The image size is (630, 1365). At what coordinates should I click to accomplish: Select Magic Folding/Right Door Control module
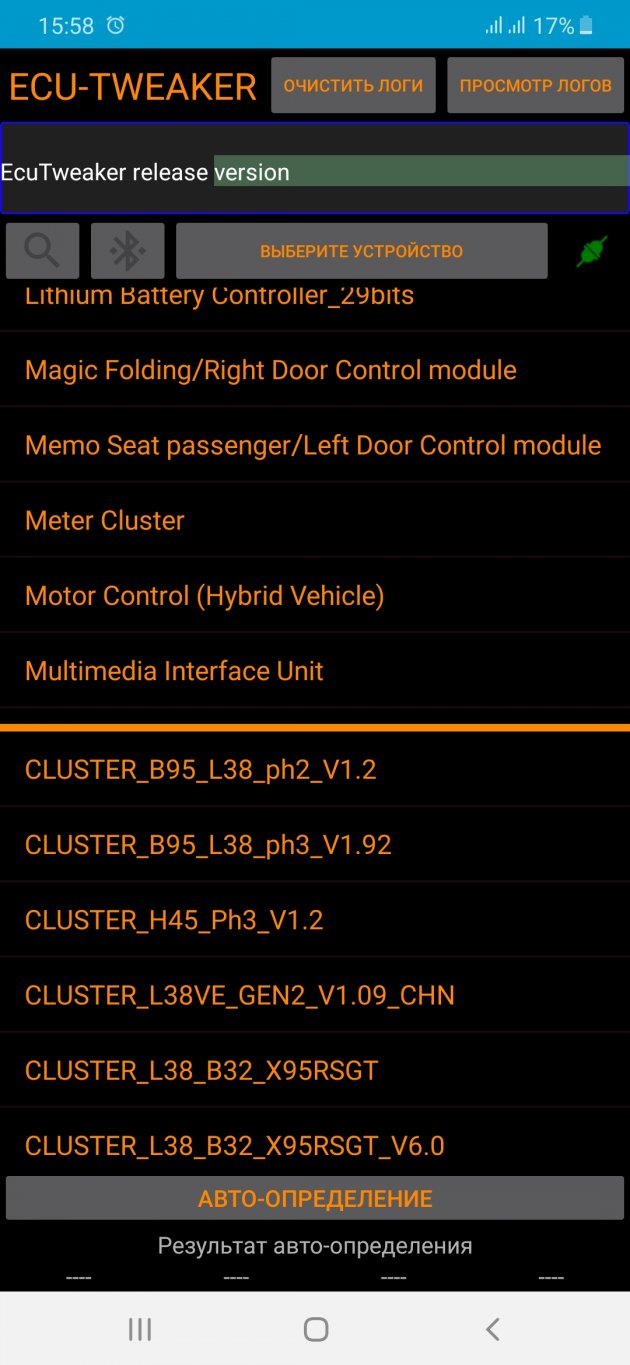270,370
